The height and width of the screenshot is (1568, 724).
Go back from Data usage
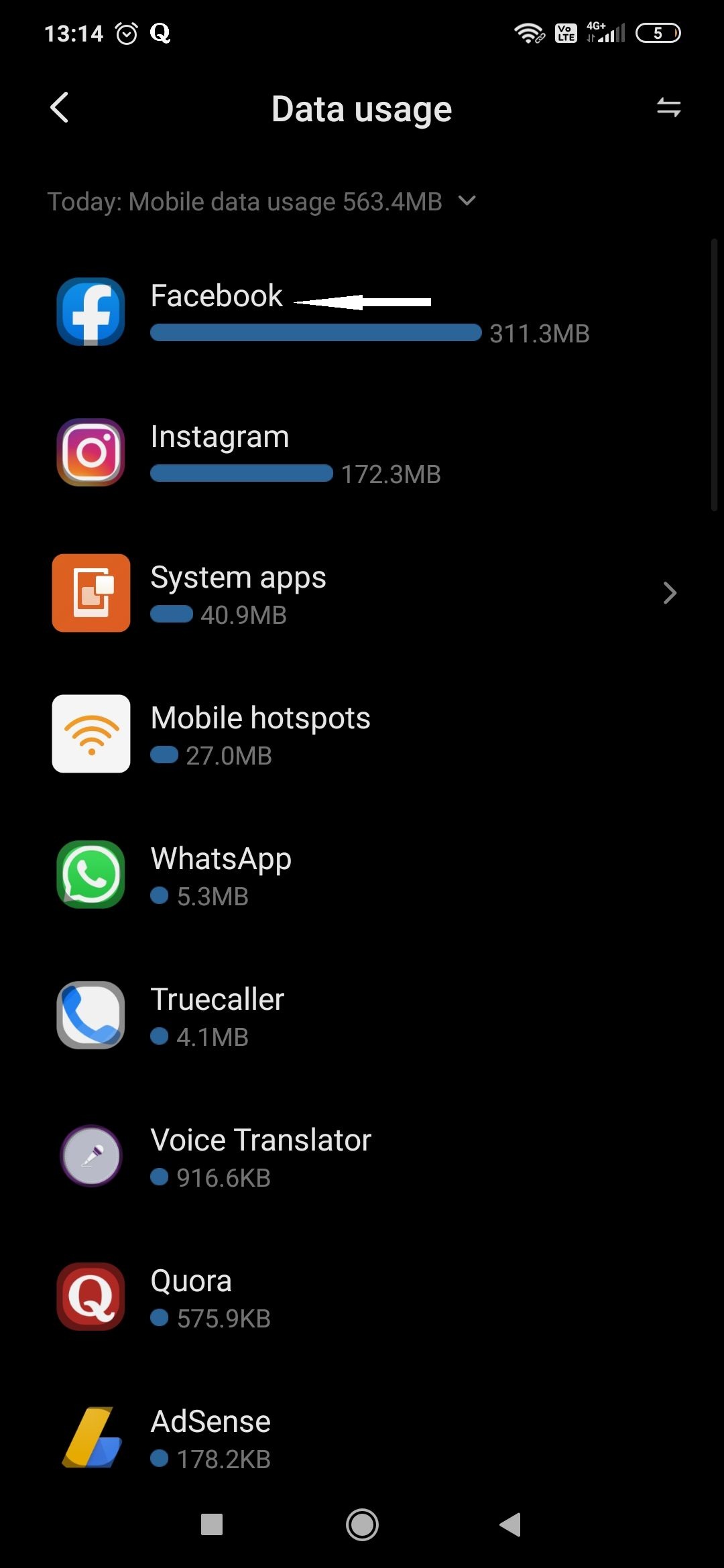(x=59, y=108)
